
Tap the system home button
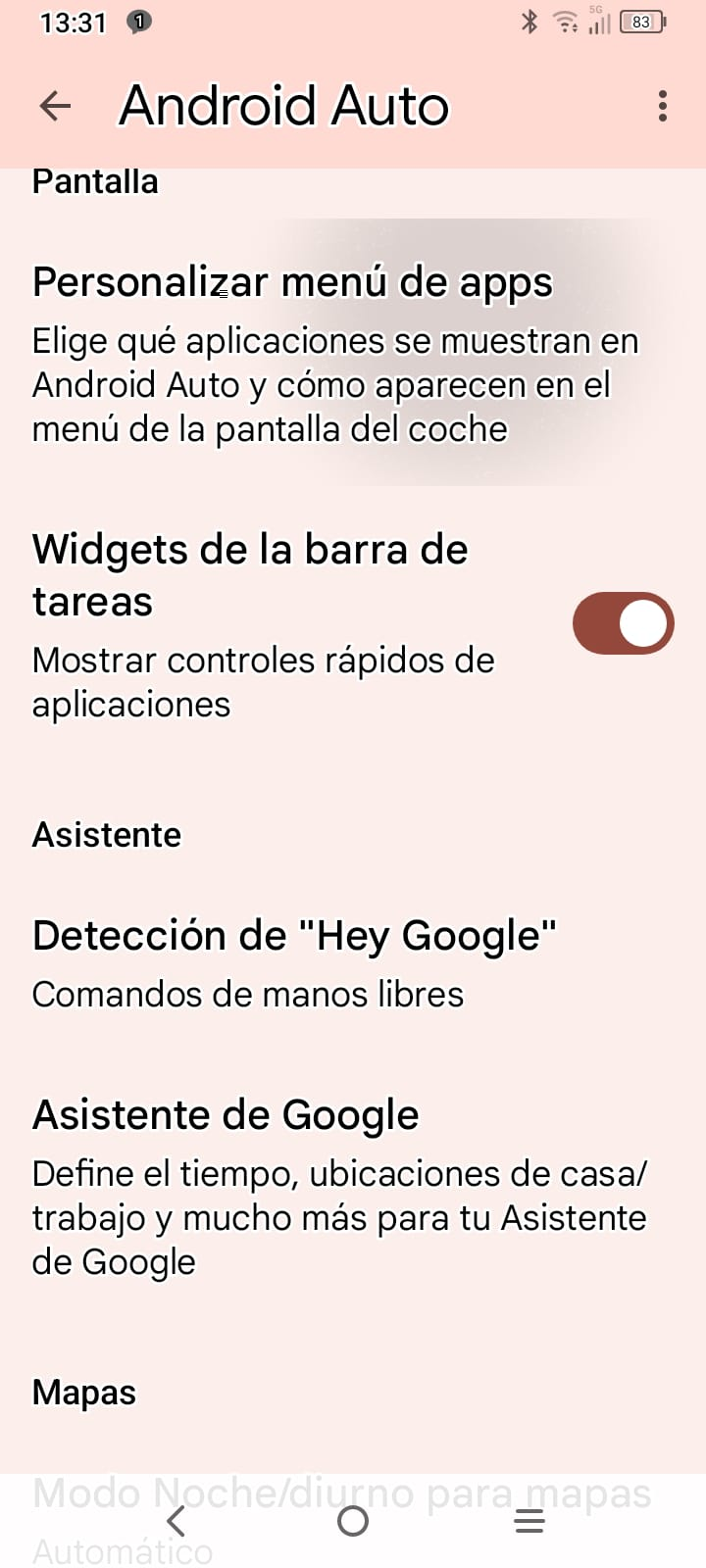coord(353,1521)
